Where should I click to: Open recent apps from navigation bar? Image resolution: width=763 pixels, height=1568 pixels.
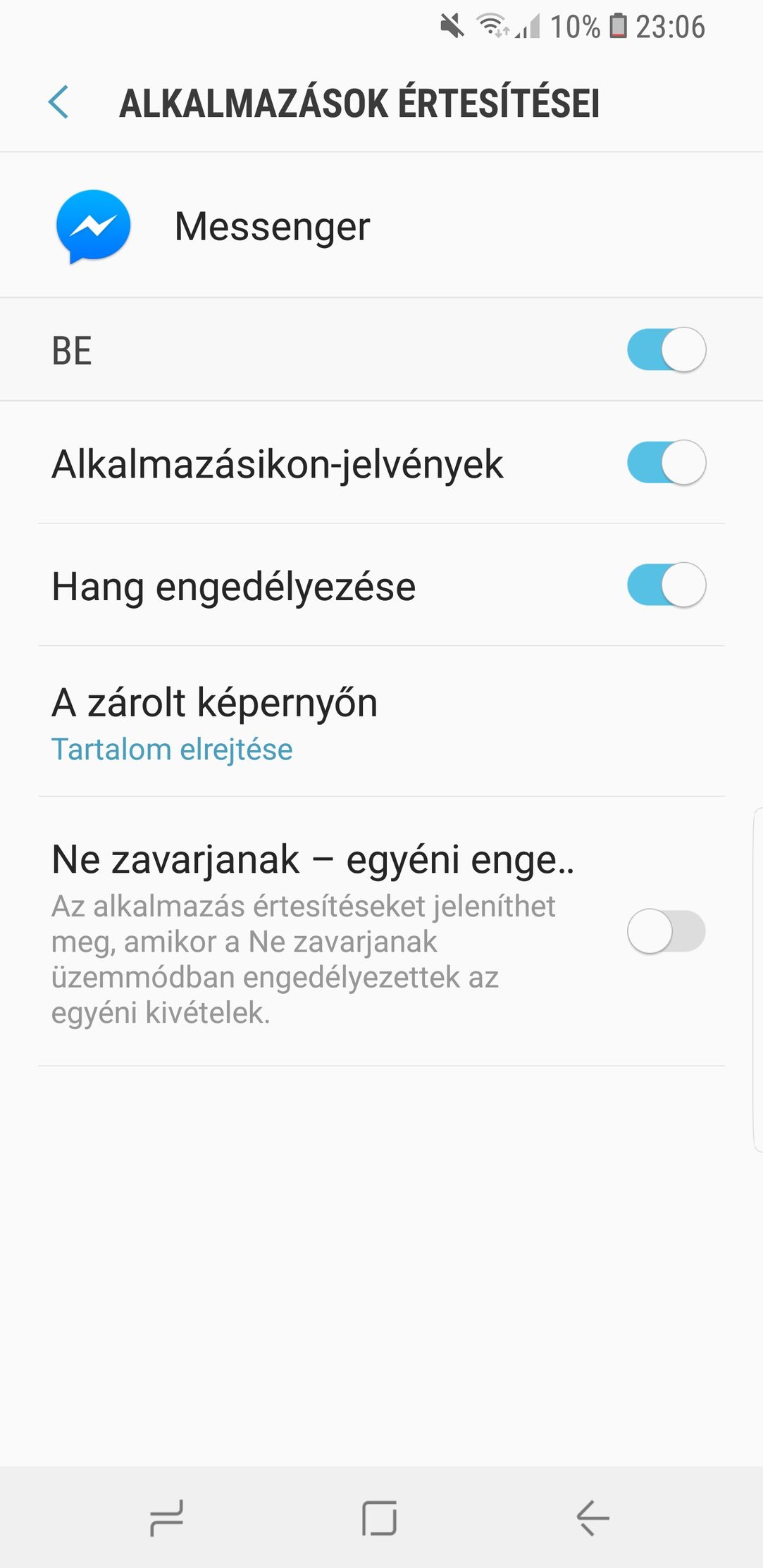(167, 1518)
